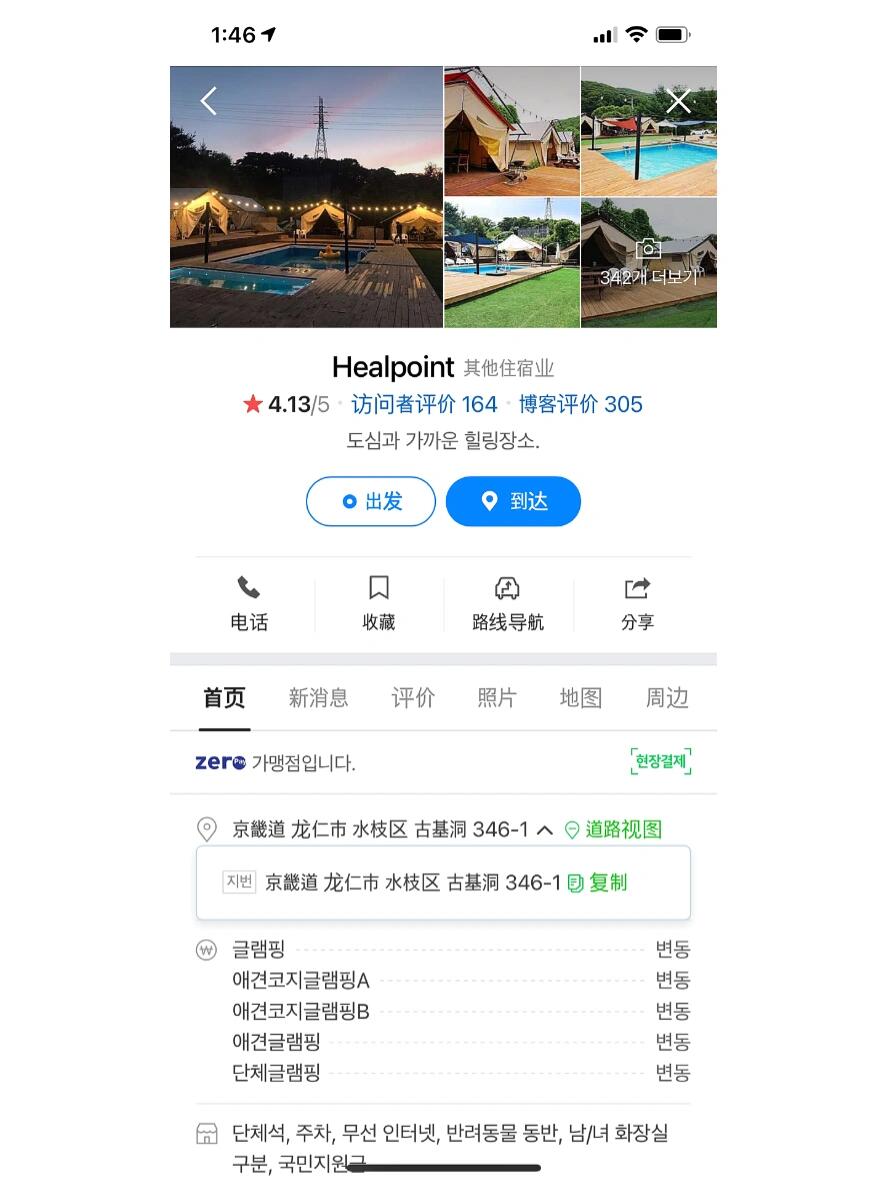Set Healpoint as departure point (出发)

click(x=371, y=501)
